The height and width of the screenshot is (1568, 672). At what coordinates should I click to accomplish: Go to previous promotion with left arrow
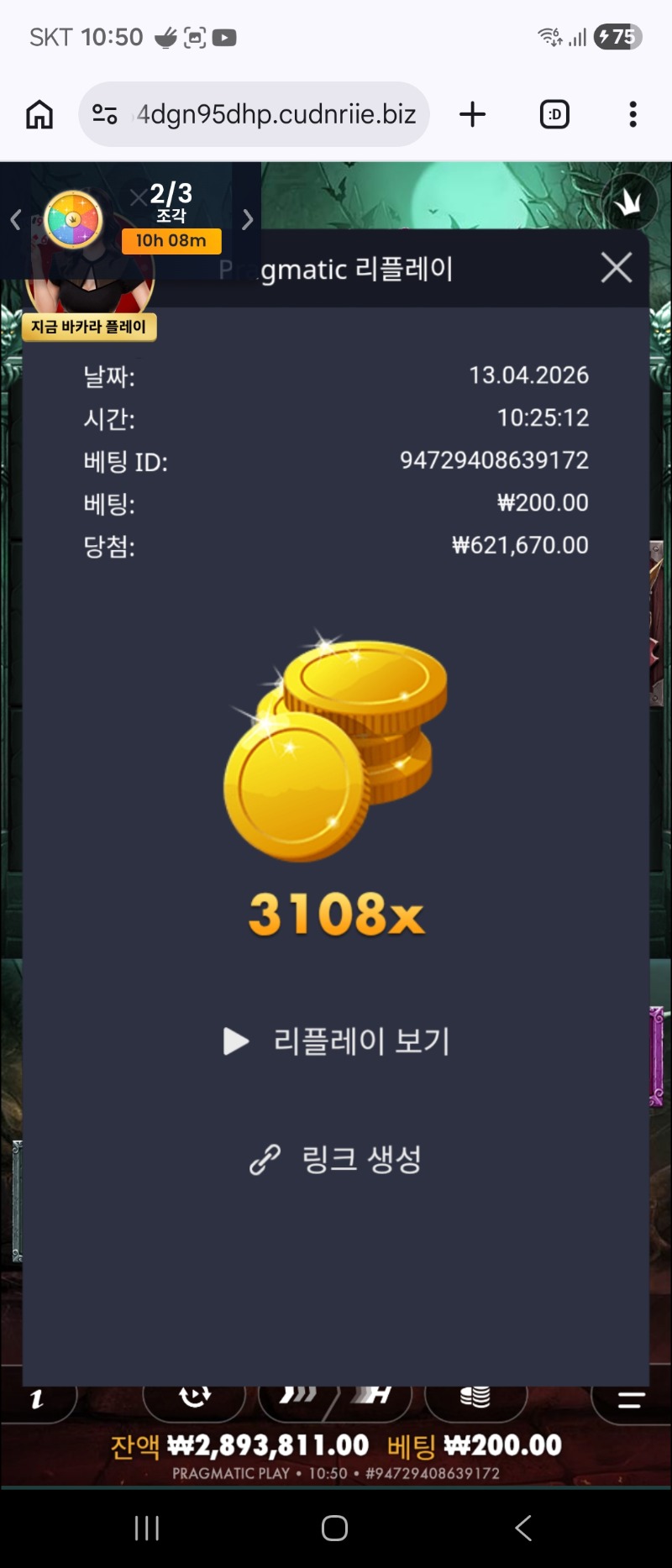click(15, 220)
